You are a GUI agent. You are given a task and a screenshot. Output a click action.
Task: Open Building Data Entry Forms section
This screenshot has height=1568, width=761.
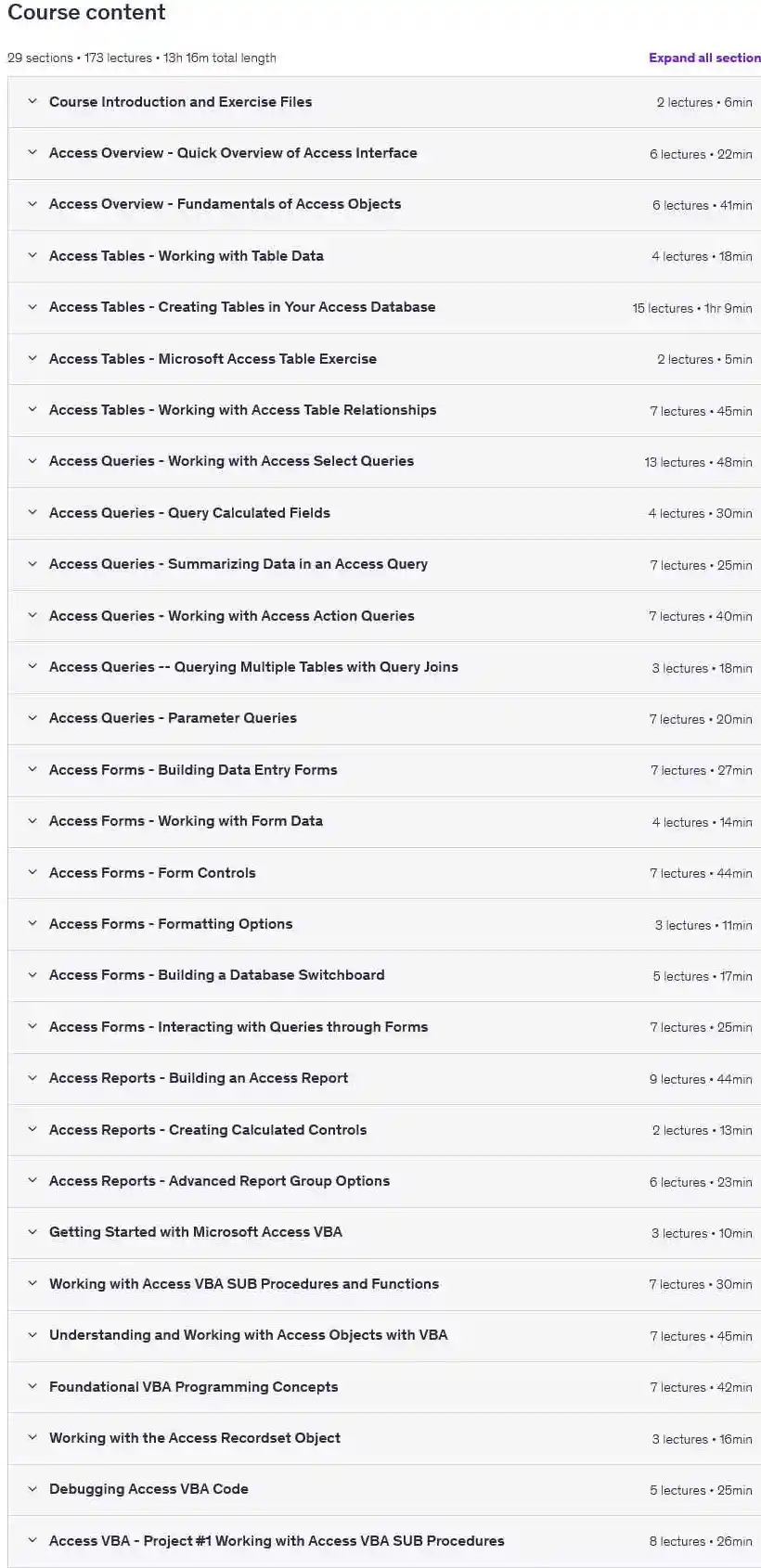(384, 770)
